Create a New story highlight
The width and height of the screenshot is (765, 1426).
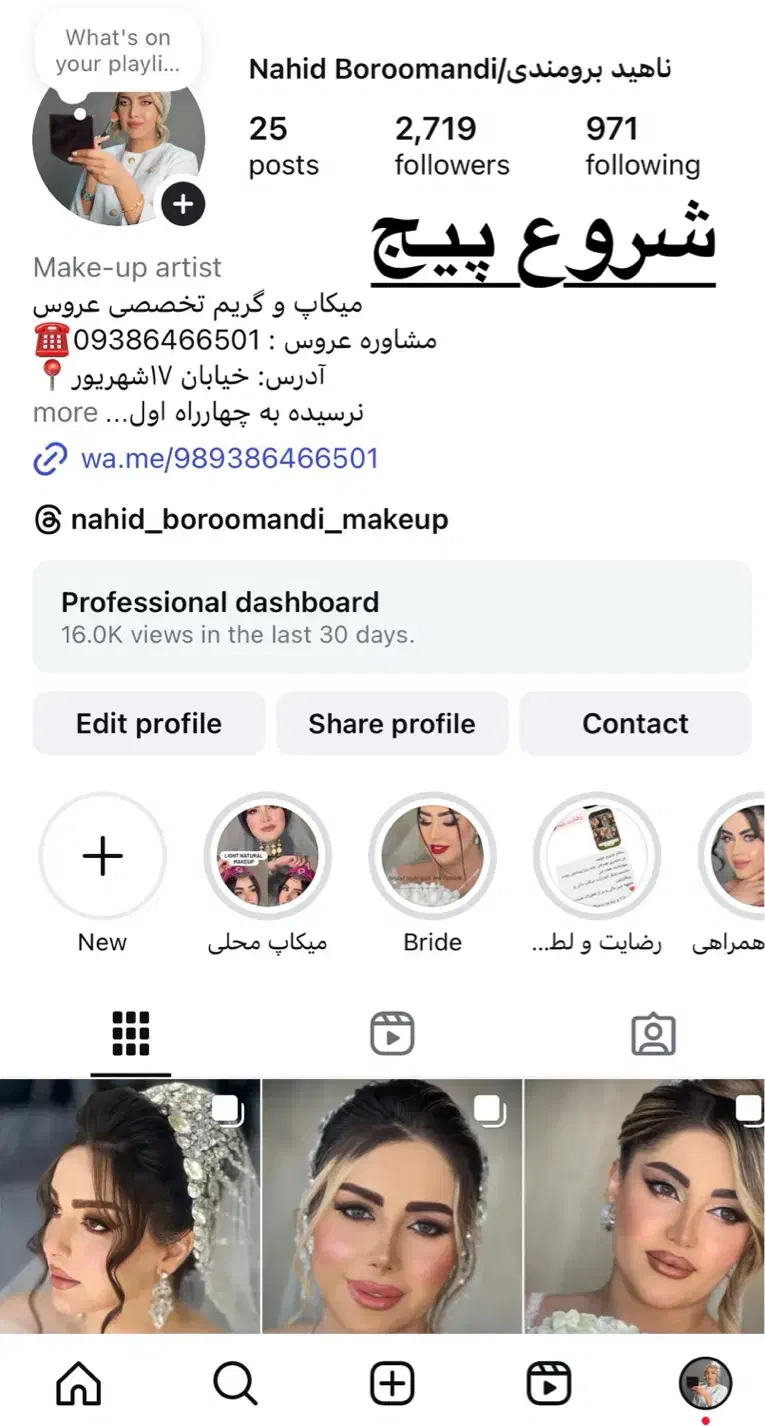coord(102,857)
